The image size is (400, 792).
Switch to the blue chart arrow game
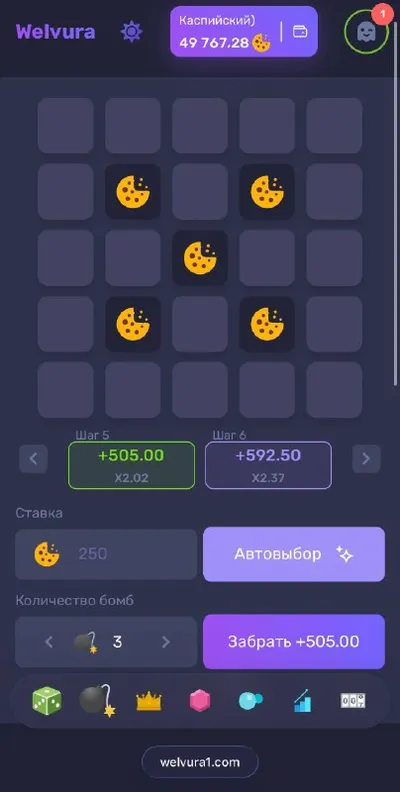[x=302, y=701]
